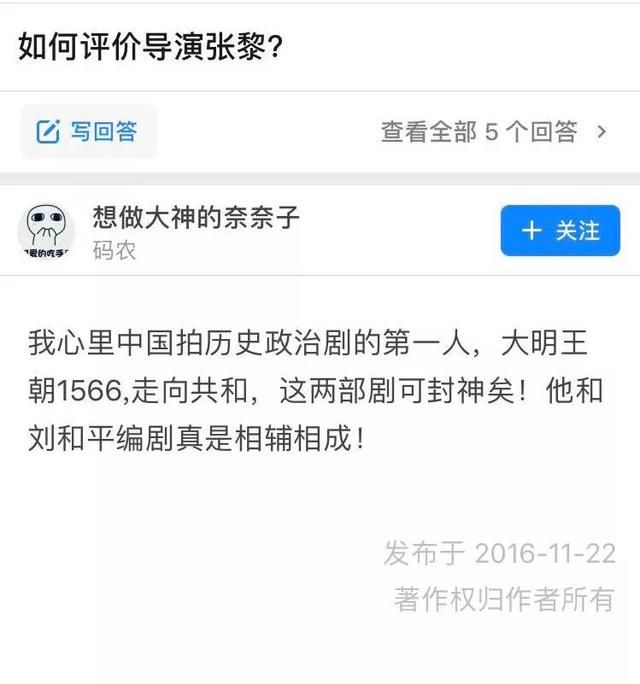Image resolution: width=640 pixels, height=684 pixels.
Task: Open 想做大神的奈奈子's profile avatar
Action: pos(46,231)
